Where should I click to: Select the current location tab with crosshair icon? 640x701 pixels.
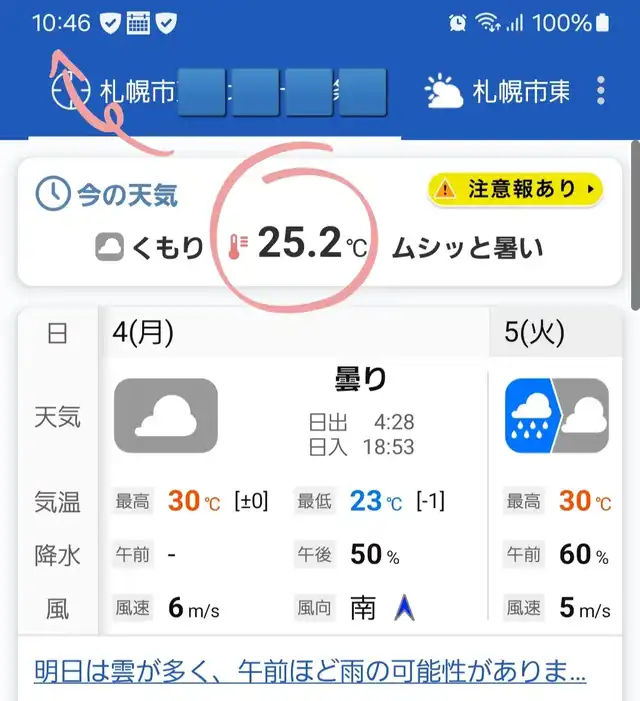215,92
